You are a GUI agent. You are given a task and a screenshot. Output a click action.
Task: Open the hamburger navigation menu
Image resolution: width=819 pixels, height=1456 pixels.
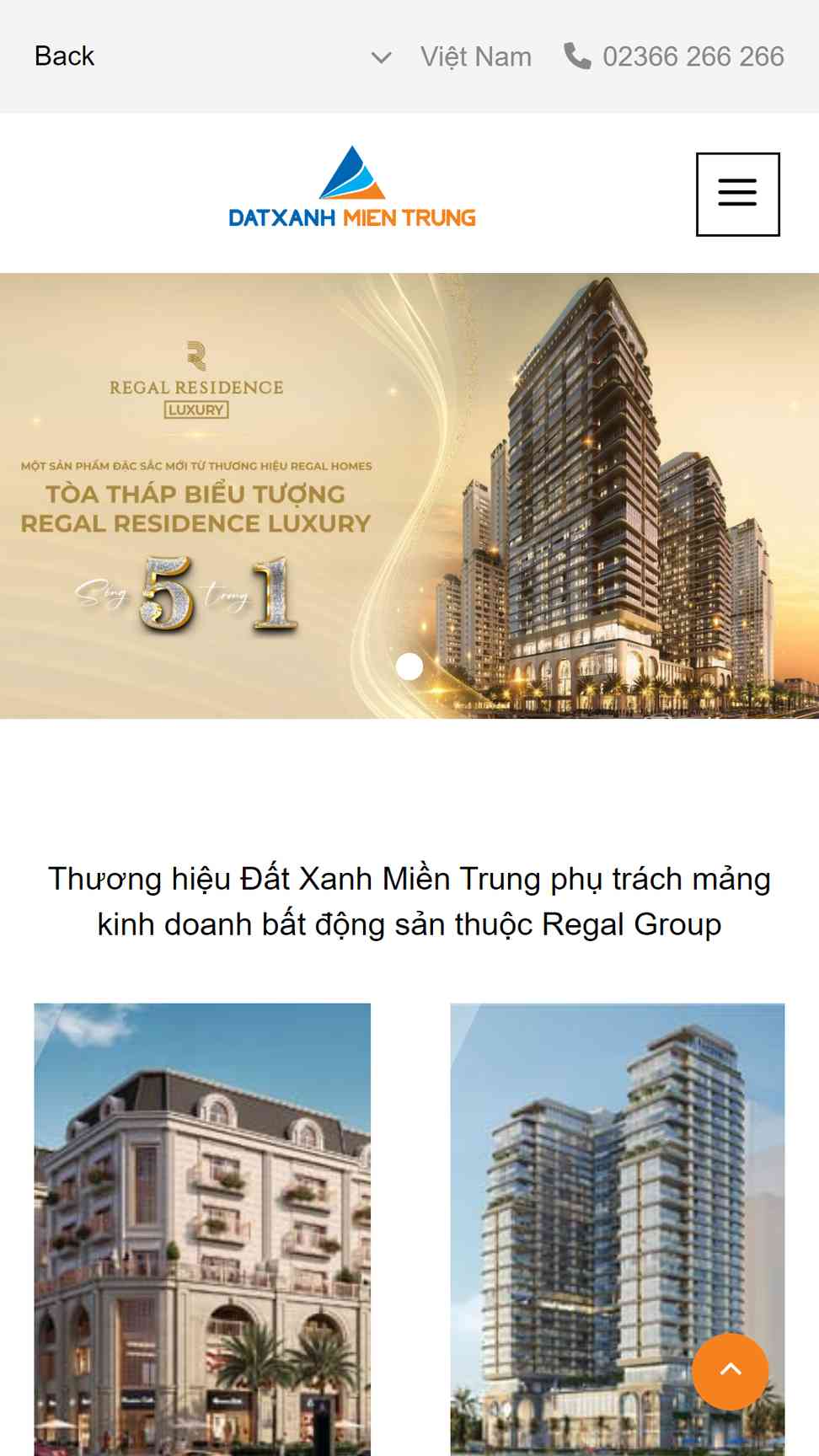click(737, 194)
